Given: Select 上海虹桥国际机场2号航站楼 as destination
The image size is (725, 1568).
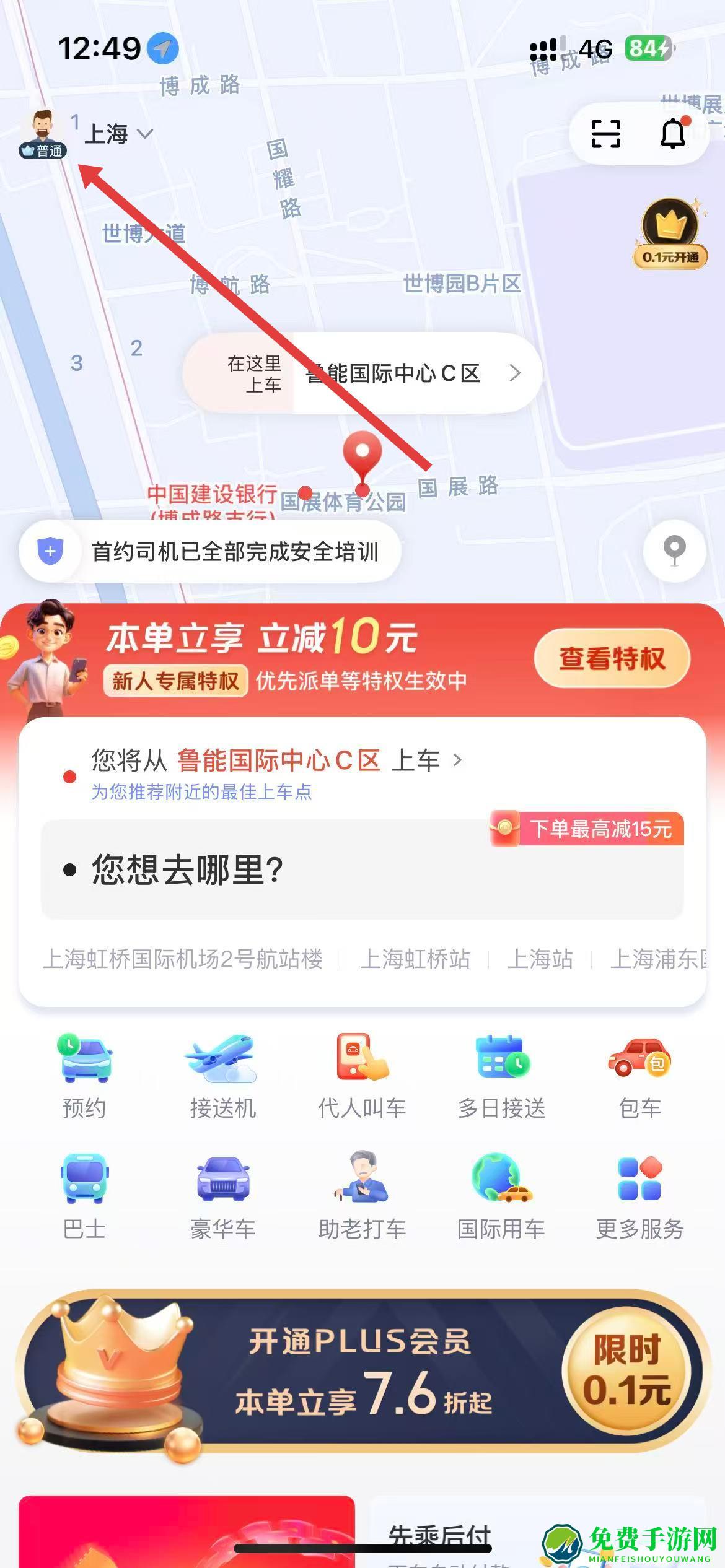Looking at the screenshot, I should [x=182, y=959].
